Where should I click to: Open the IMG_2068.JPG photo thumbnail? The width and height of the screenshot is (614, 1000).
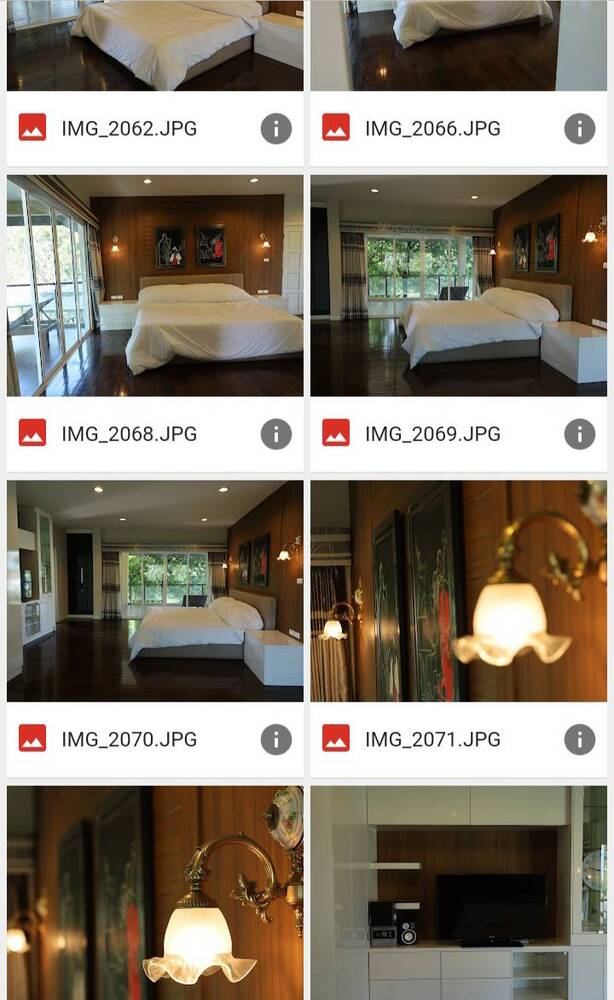(155, 286)
